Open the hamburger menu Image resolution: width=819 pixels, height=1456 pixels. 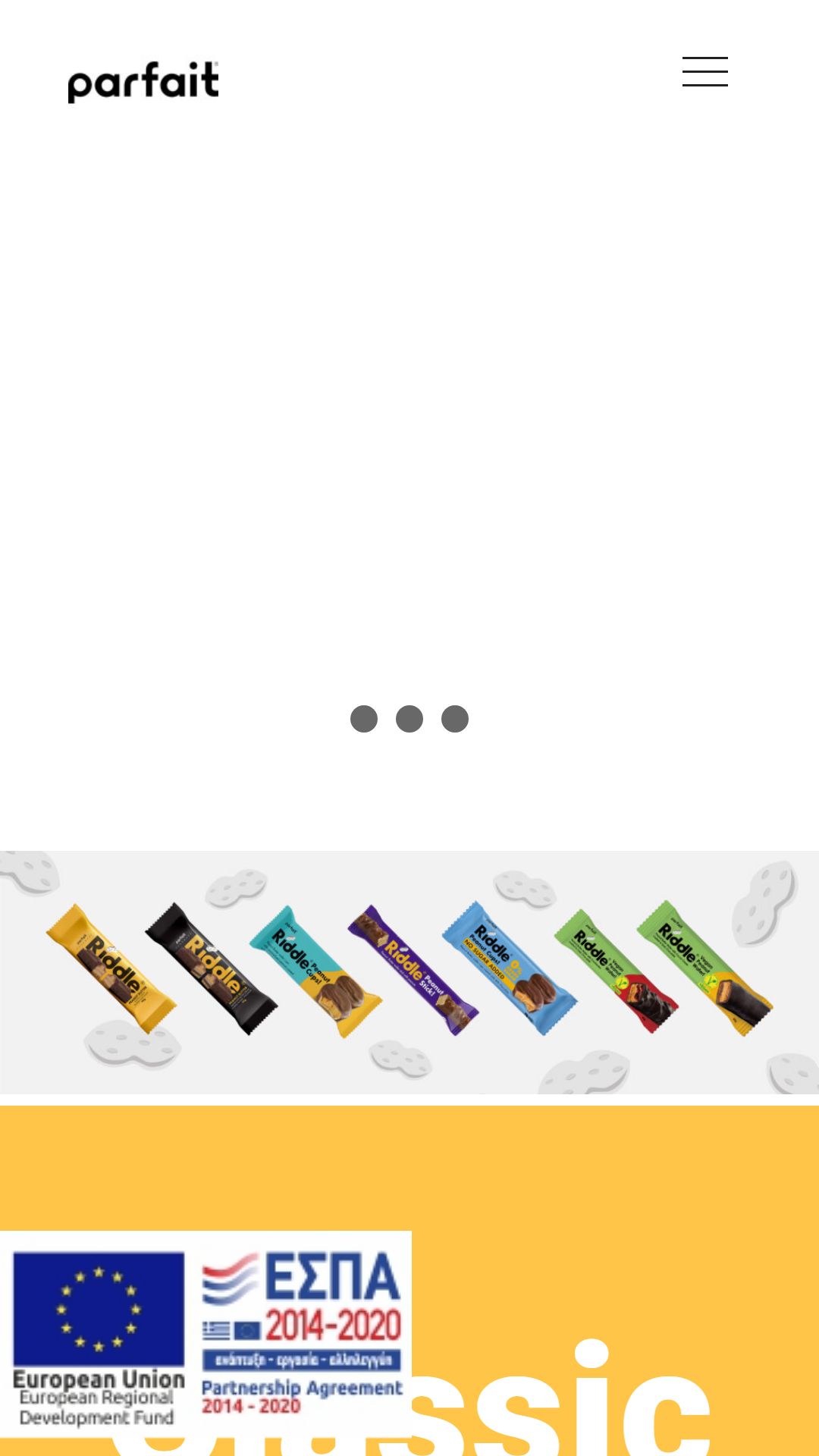[704, 71]
